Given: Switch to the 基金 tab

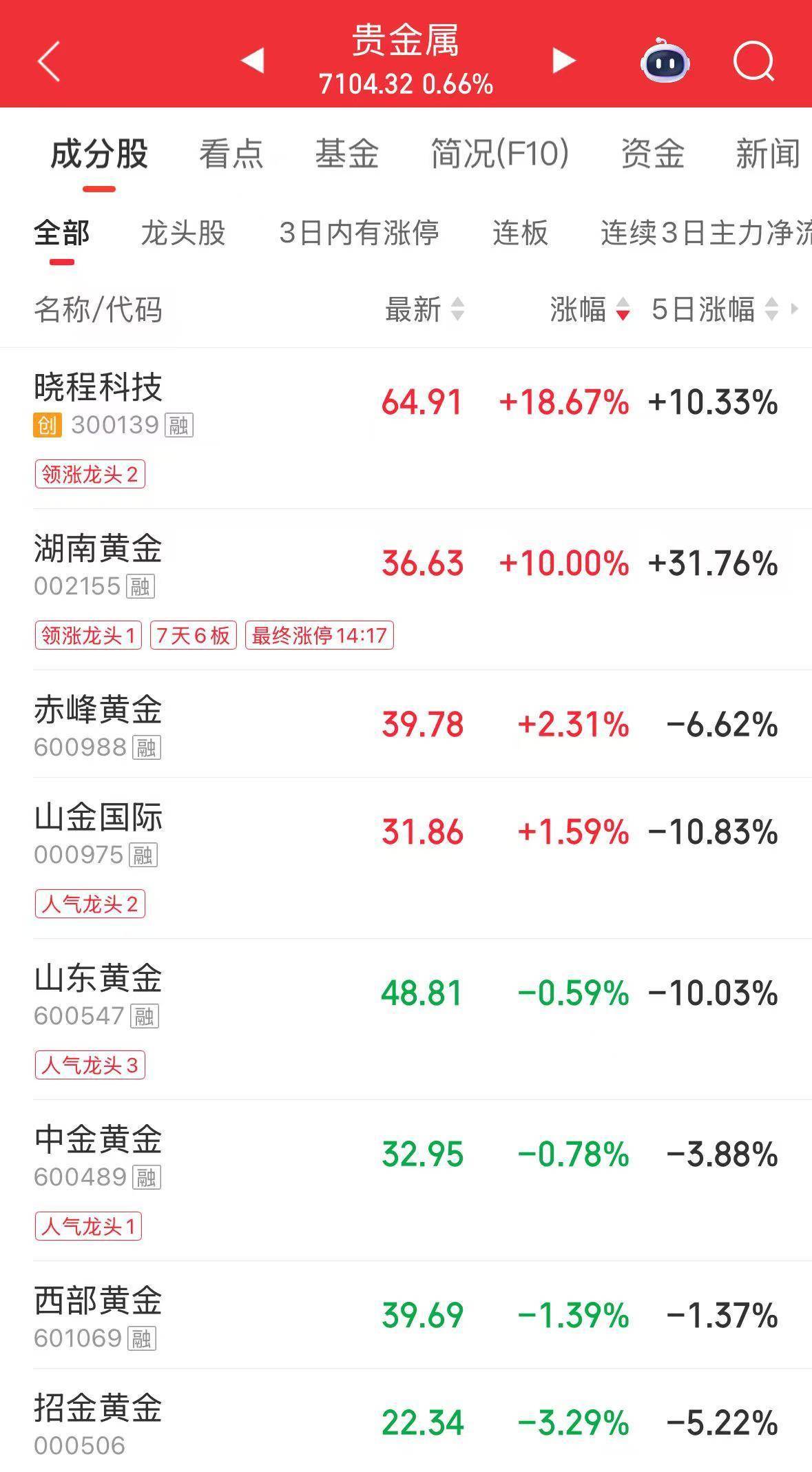Looking at the screenshot, I should coord(346,154).
